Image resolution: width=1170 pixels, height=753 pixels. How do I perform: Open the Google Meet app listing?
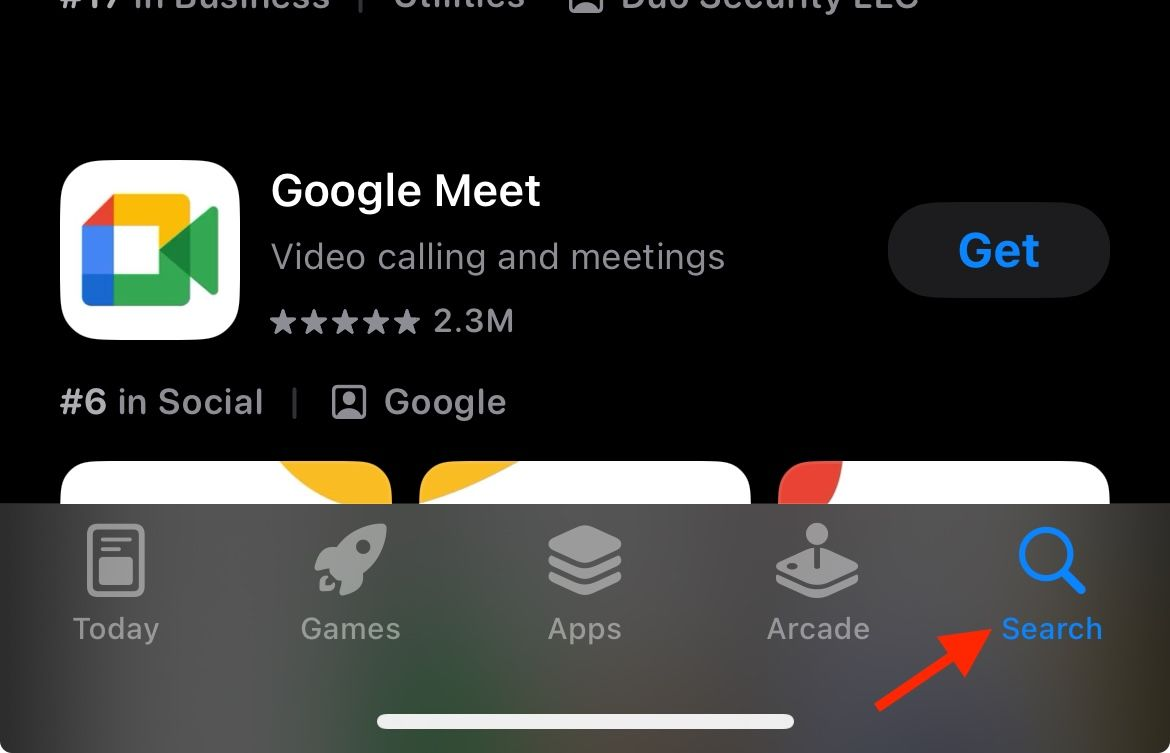point(405,191)
